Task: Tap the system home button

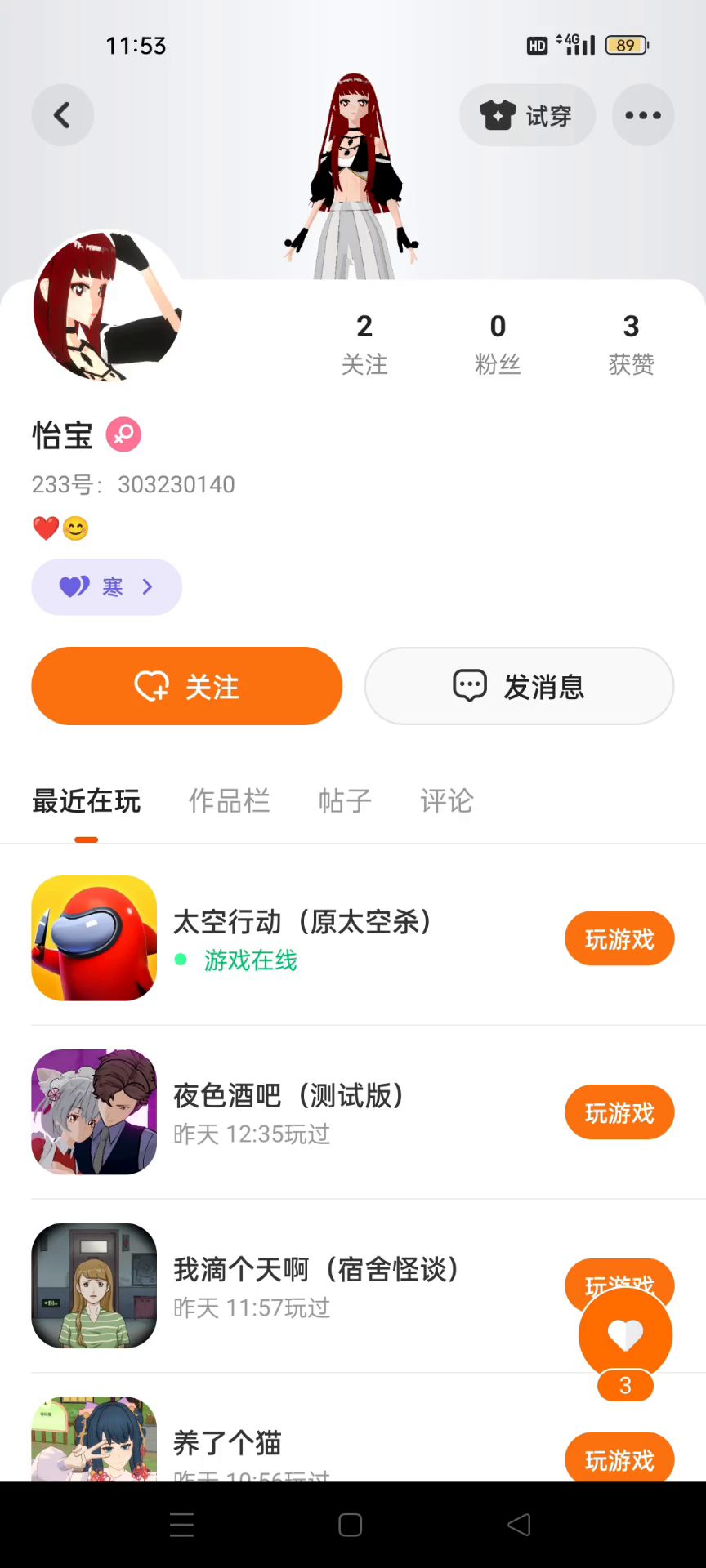Action: (351, 1525)
